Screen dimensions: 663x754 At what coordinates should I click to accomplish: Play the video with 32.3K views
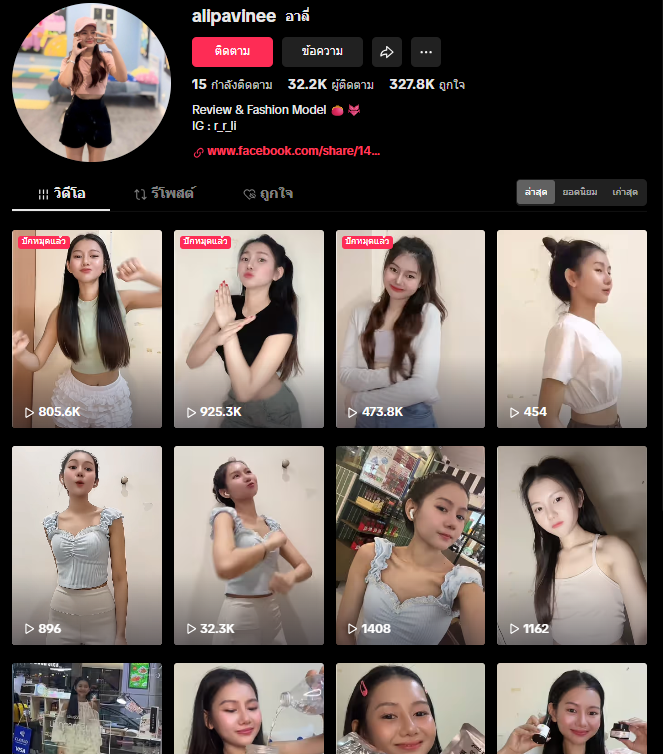coord(249,545)
